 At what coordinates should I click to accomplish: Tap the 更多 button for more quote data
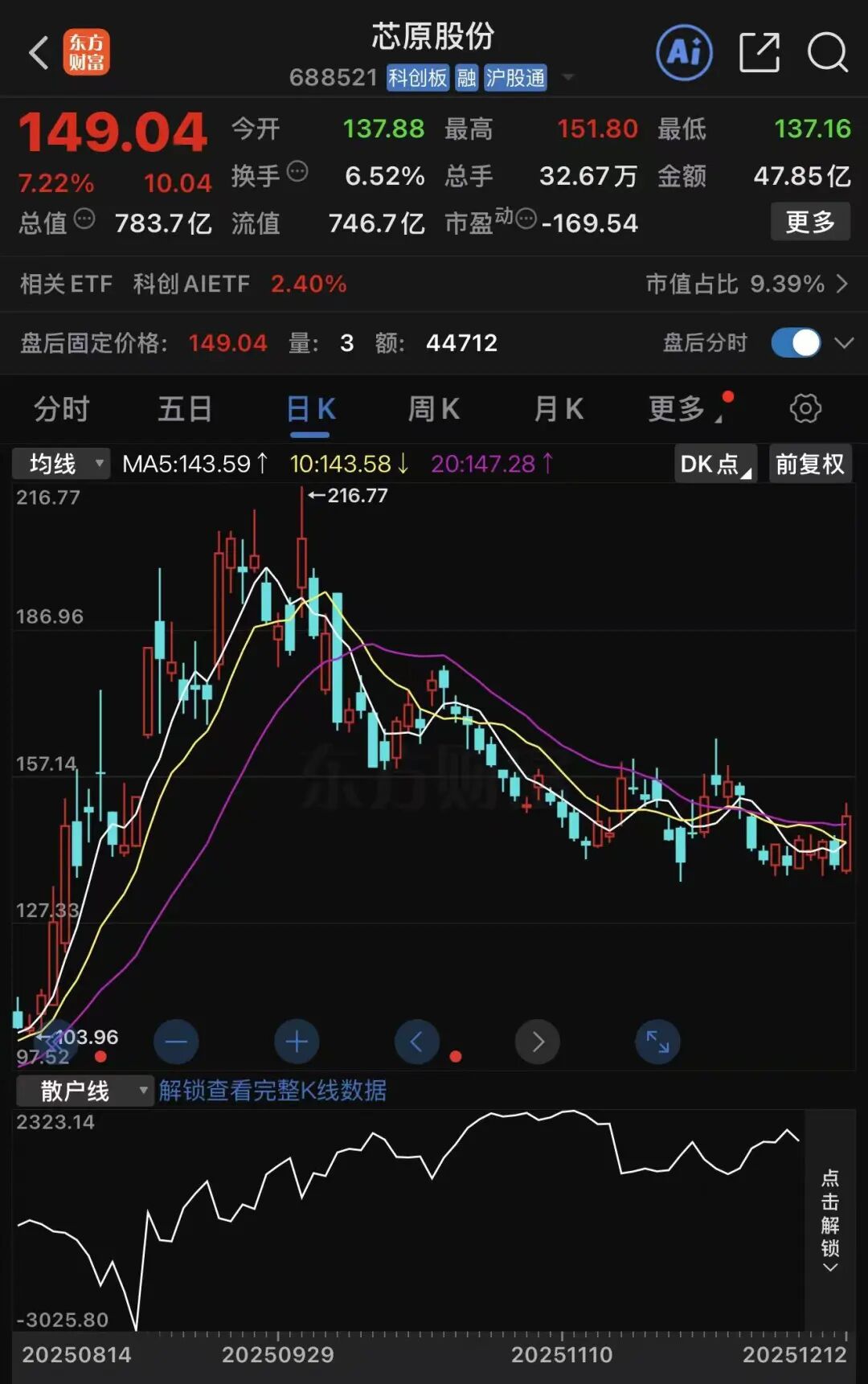pyautogui.click(x=809, y=221)
